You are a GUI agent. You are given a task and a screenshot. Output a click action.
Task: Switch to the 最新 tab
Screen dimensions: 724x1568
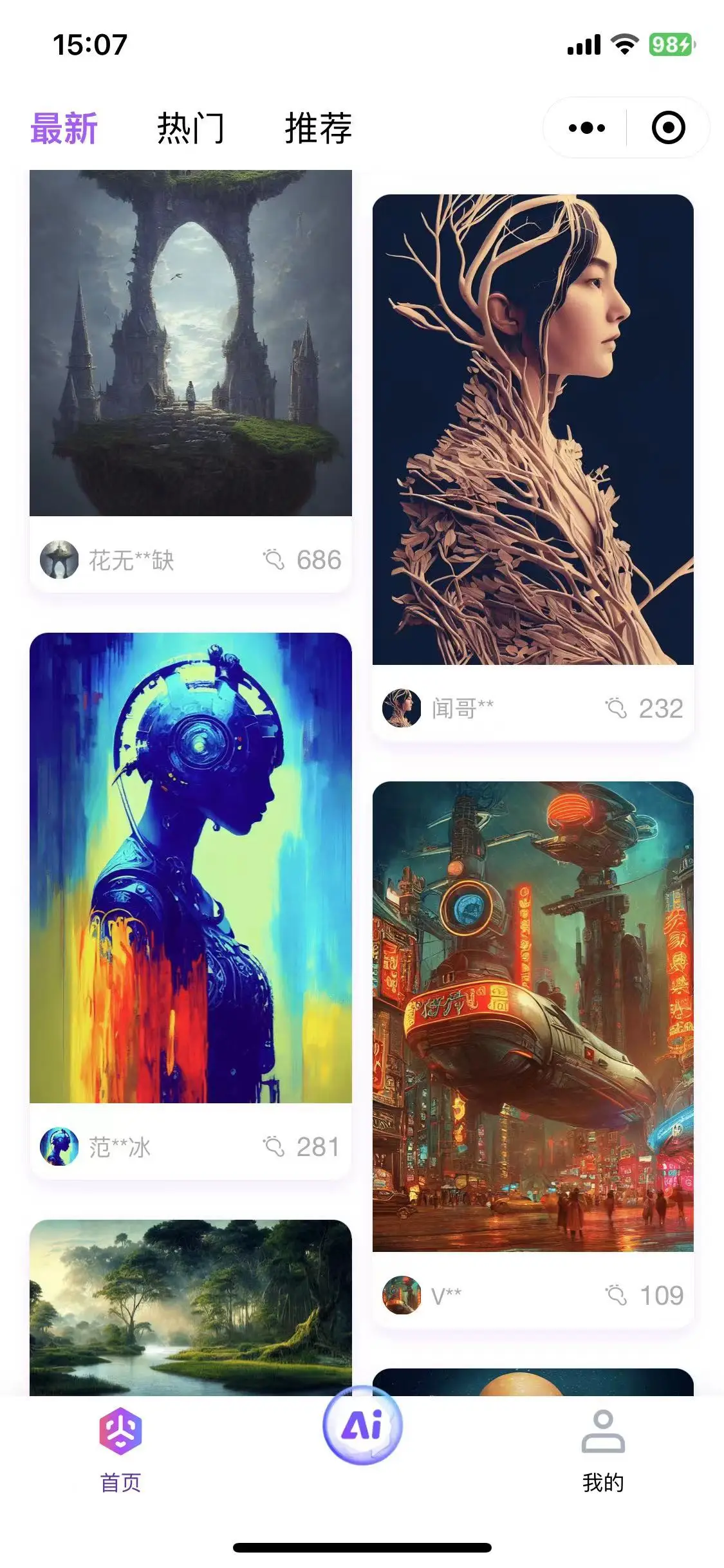point(64,128)
